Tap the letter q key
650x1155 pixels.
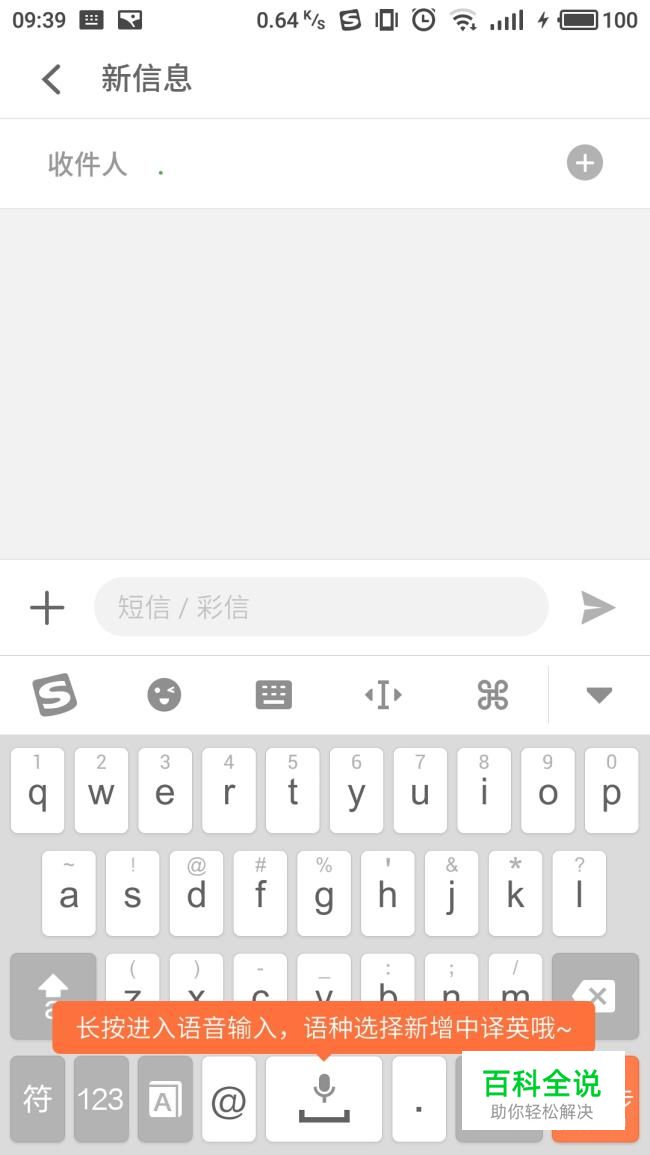(x=37, y=790)
